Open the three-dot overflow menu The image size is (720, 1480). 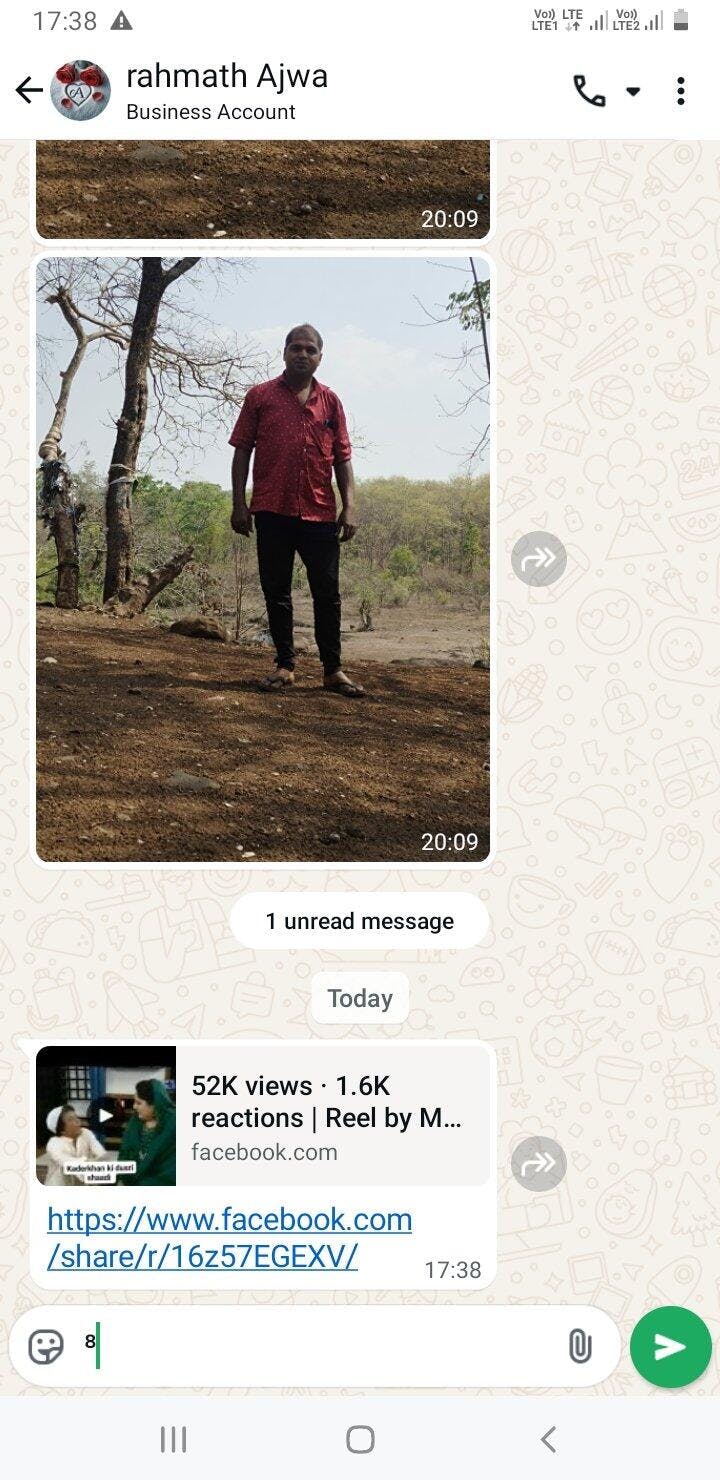pyautogui.click(x=681, y=91)
